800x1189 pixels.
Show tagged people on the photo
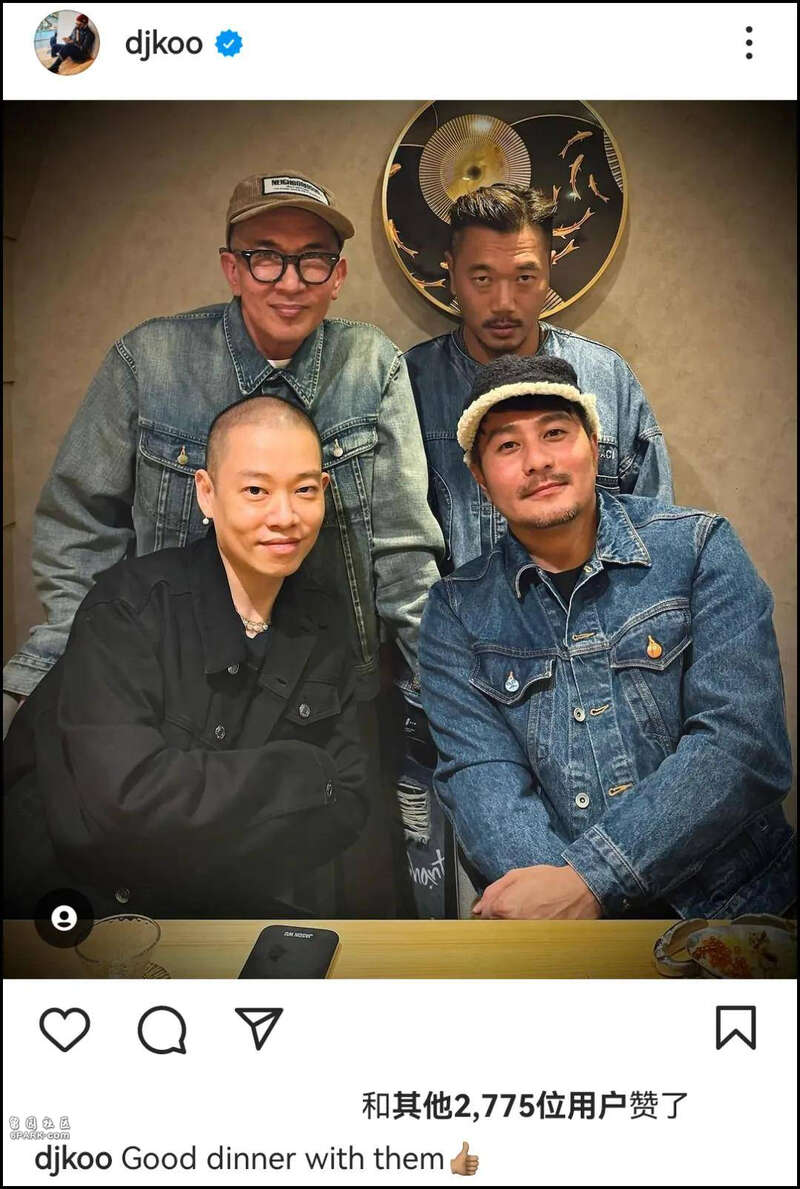[64, 918]
